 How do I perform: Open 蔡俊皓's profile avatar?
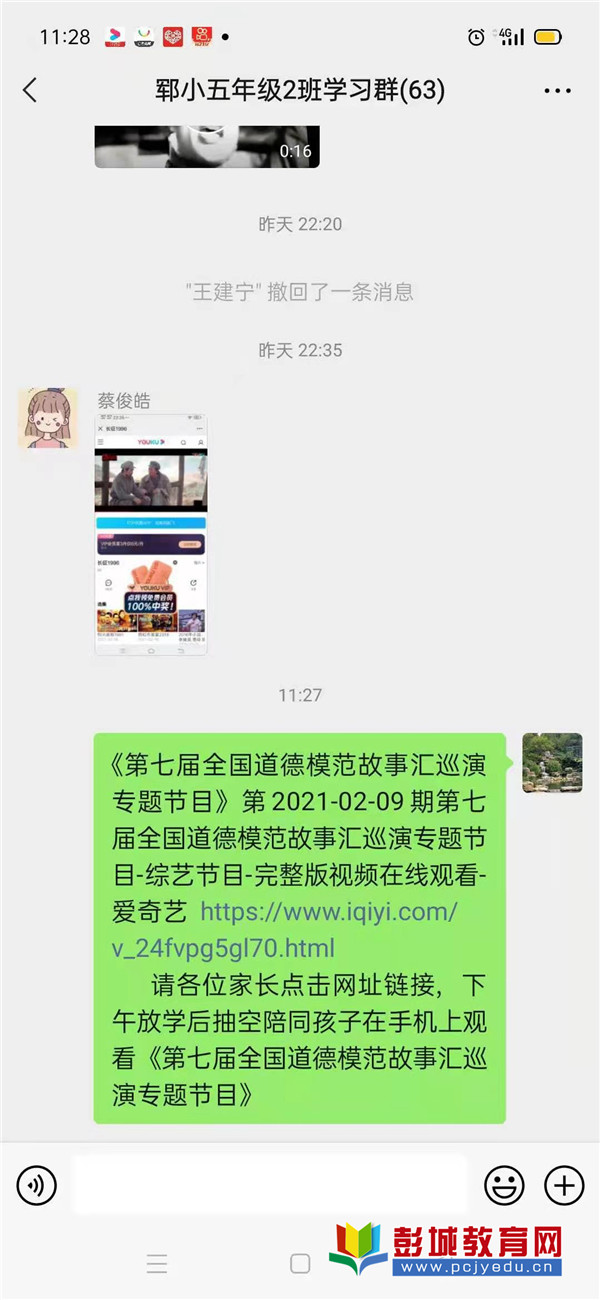click(48, 418)
